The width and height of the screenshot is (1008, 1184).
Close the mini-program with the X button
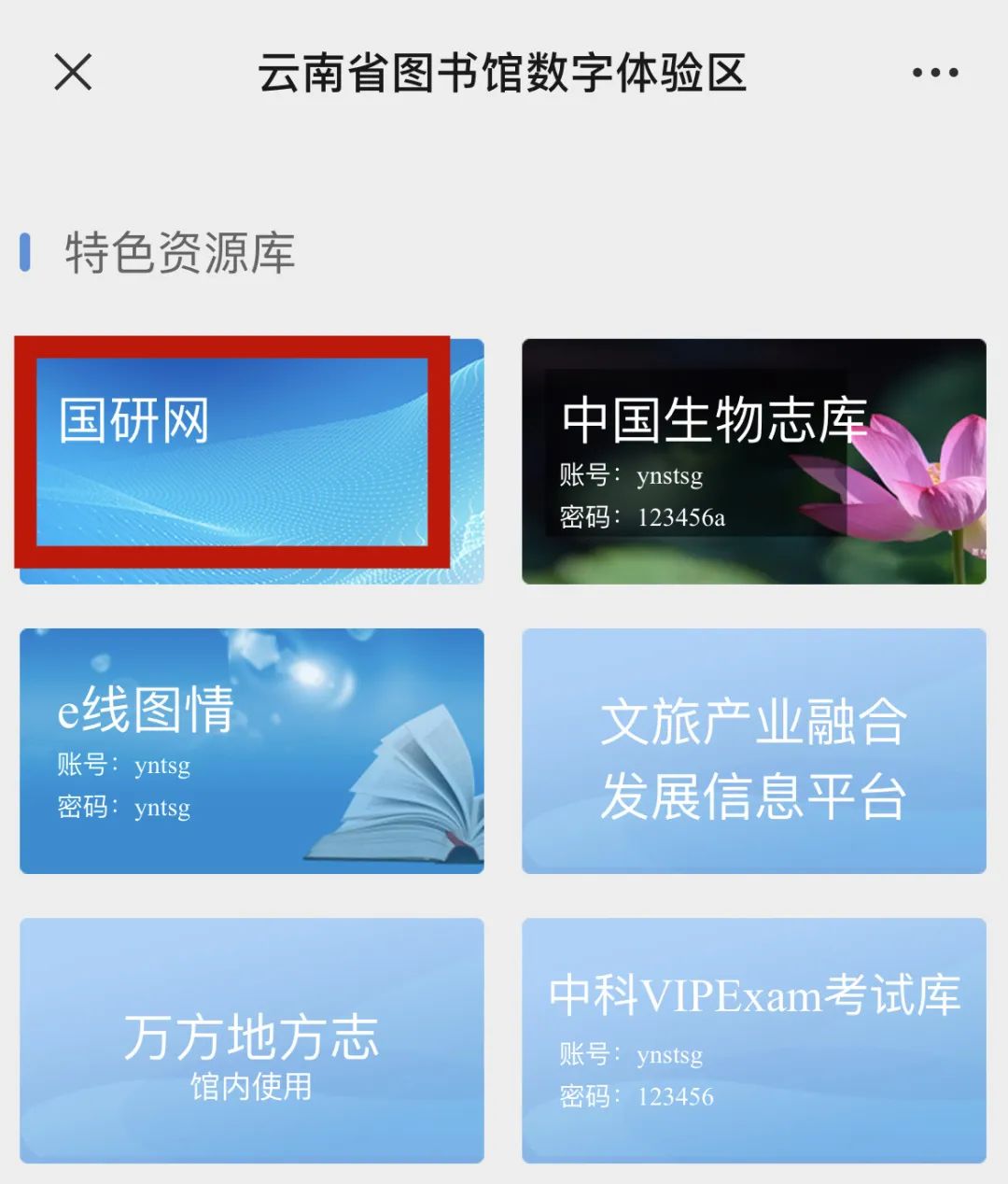tap(73, 72)
